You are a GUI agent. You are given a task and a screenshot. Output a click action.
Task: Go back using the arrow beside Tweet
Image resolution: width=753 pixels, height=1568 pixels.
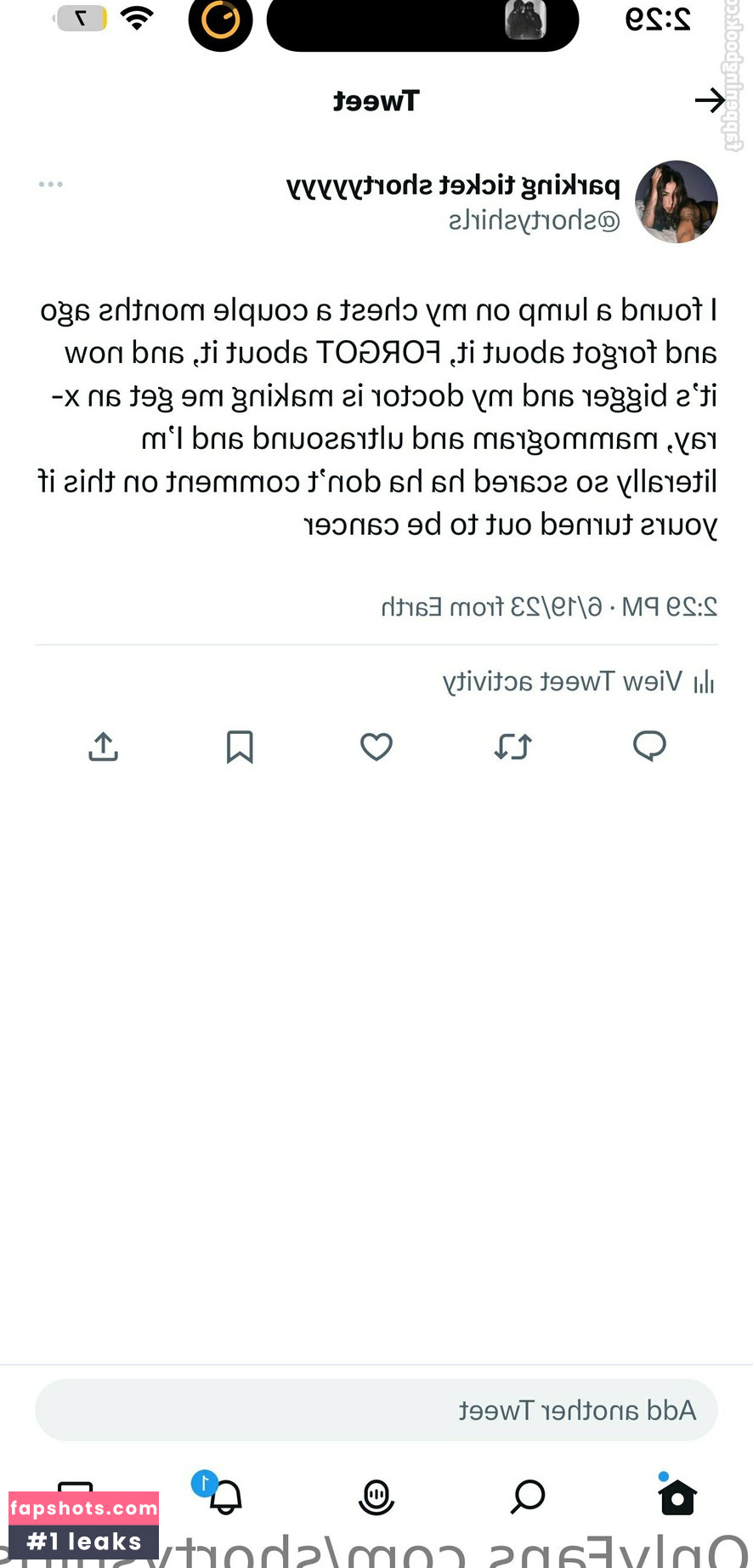(x=710, y=101)
